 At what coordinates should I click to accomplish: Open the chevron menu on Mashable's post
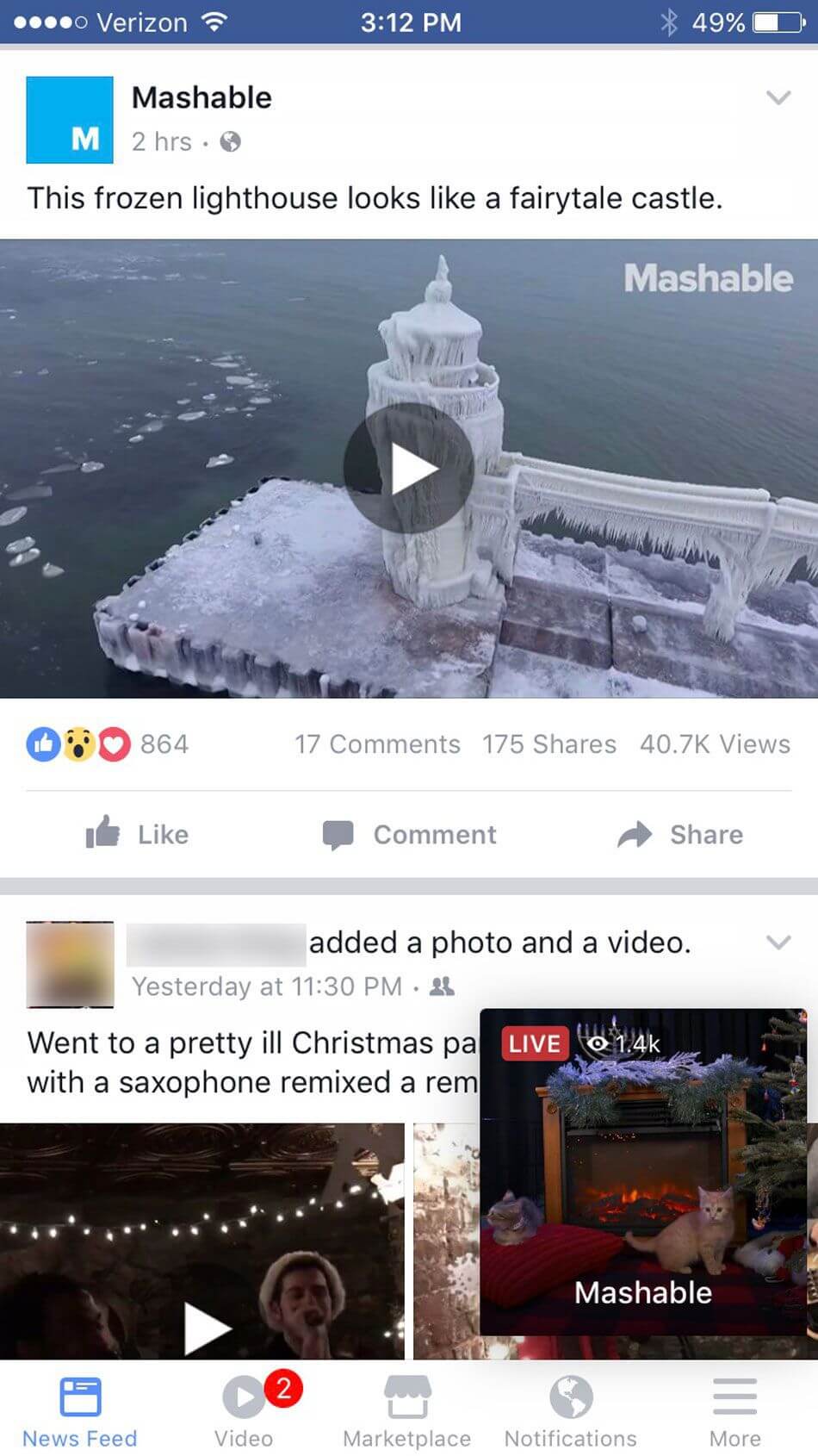778,98
